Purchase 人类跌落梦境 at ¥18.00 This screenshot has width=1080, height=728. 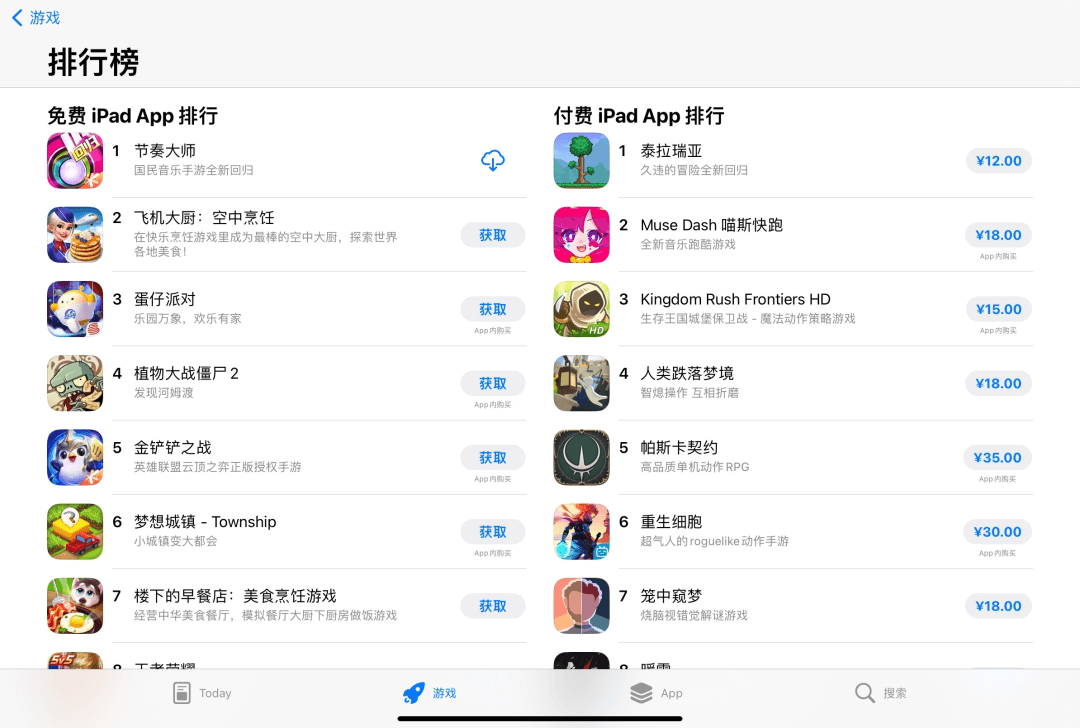click(x=998, y=383)
